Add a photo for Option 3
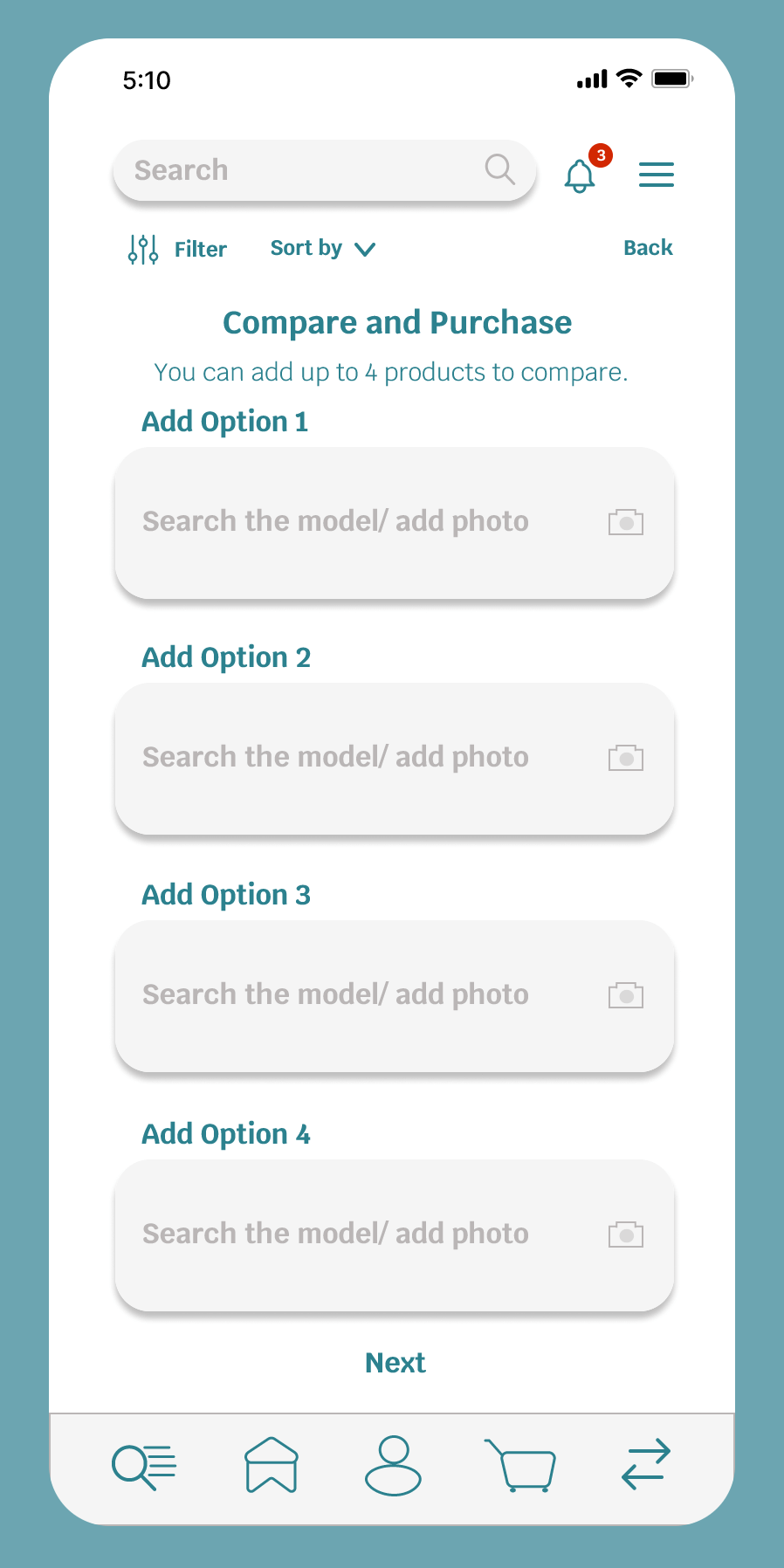The height and width of the screenshot is (1568, 784). coord(626,995)
